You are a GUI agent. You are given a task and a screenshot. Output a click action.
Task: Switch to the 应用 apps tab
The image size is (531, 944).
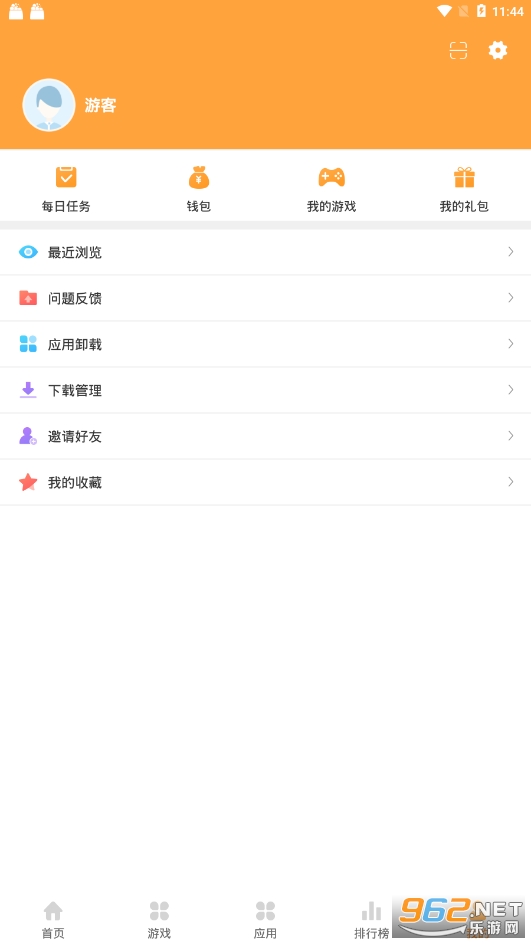pyautogui.click(x=265, y=920)
